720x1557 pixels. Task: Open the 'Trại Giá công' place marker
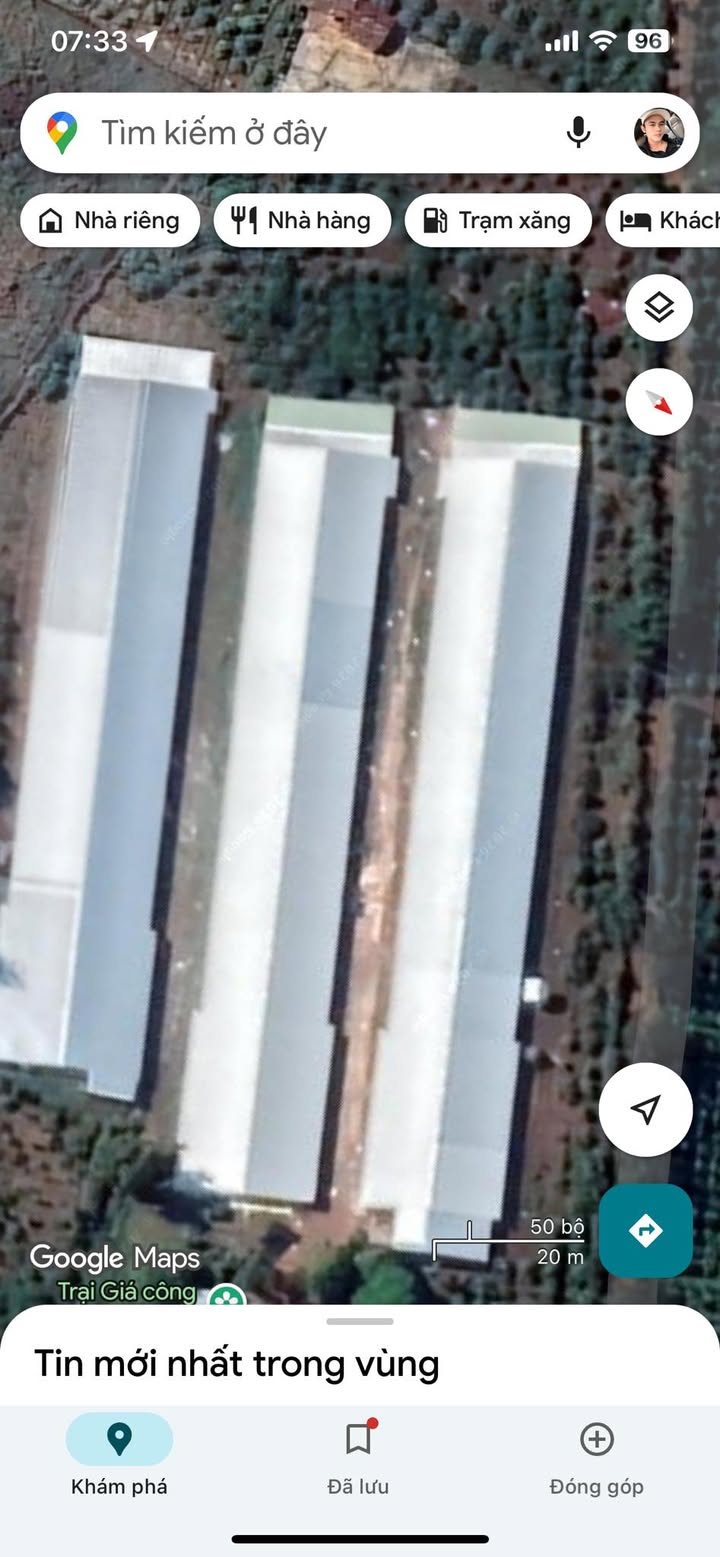coord(228,1296)
